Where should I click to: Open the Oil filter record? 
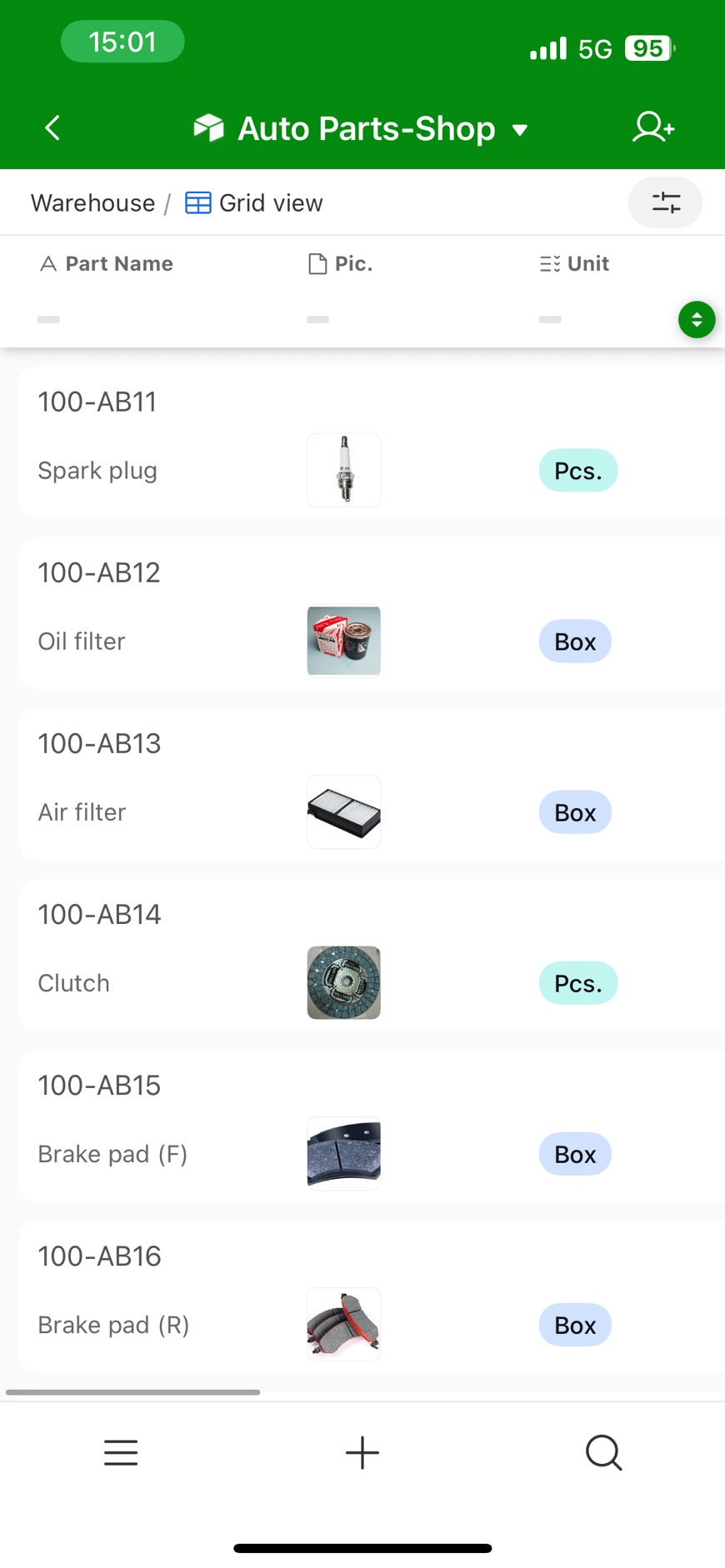click(82, 642)
